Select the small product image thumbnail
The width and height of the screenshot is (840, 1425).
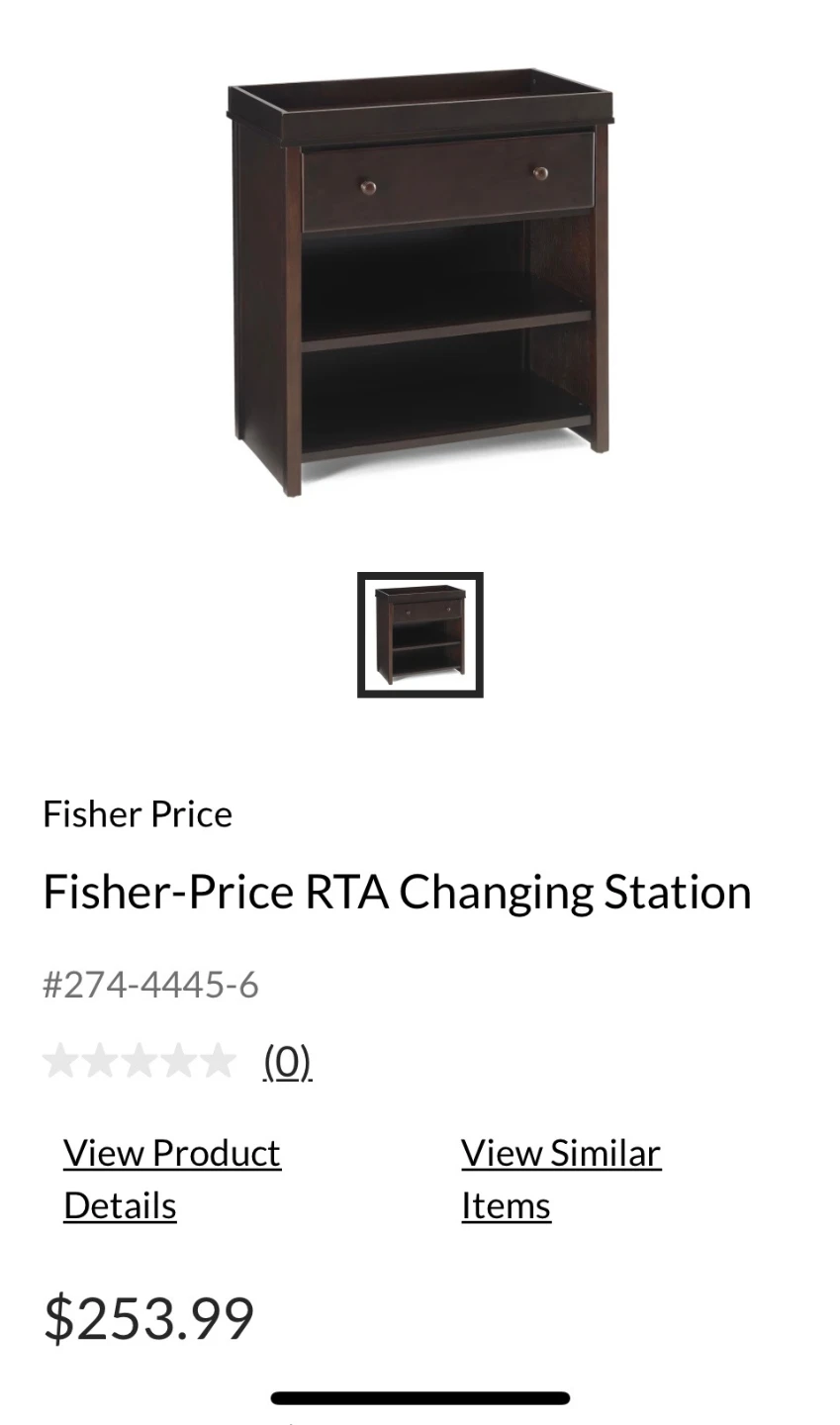pyautogui.click(x=420, y=634)
